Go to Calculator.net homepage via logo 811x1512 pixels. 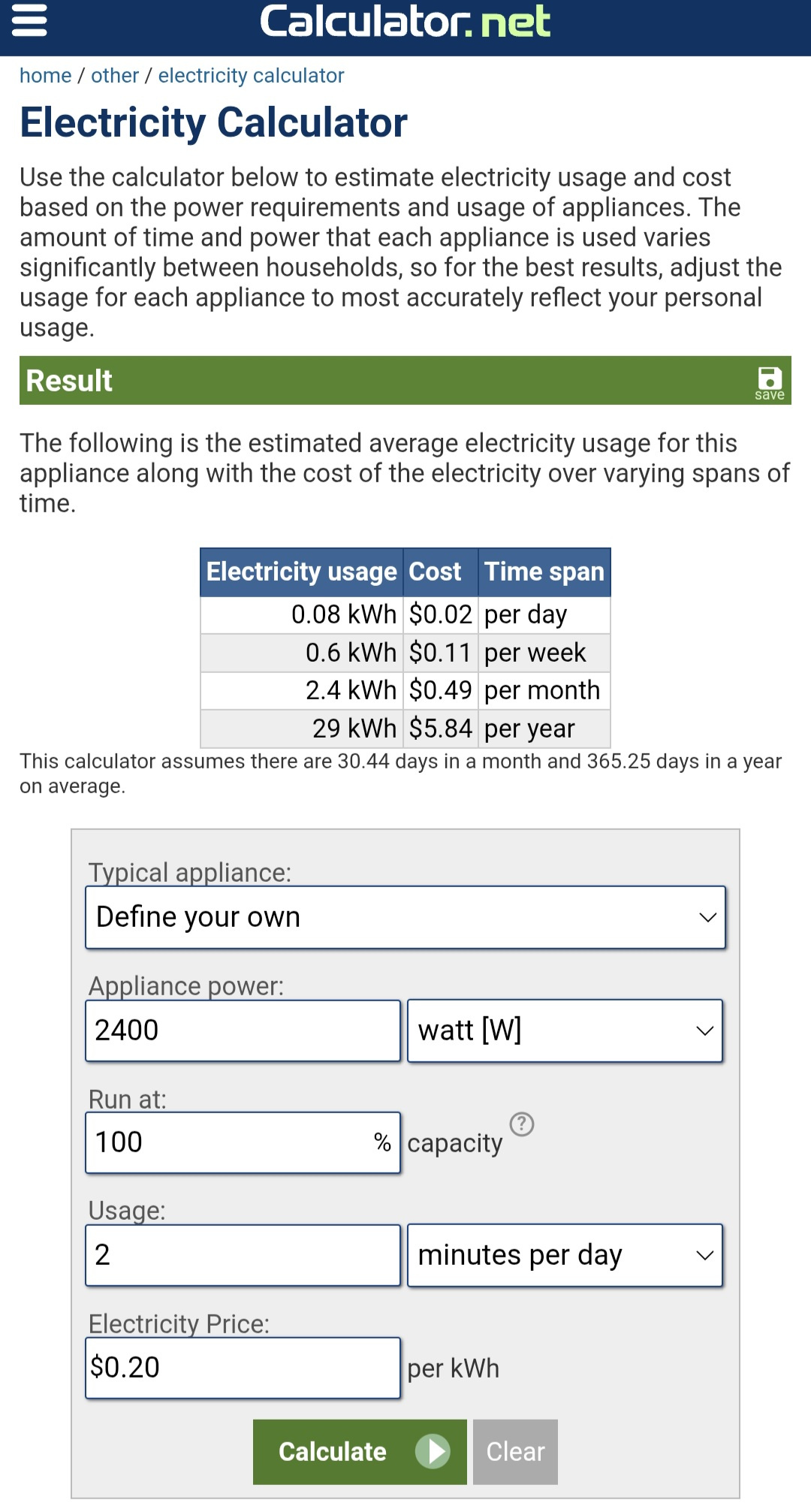pyautogui.click(x=405, y=21)
